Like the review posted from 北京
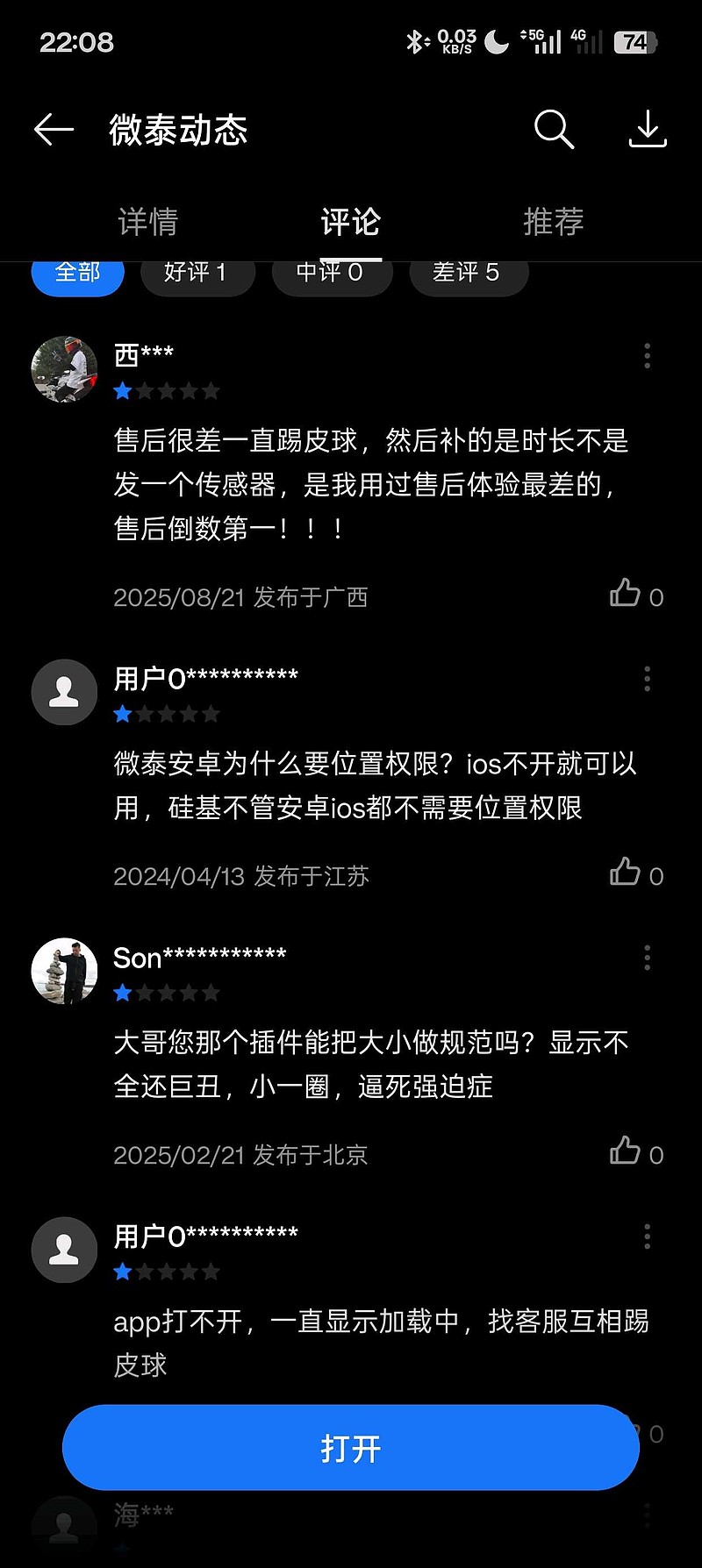The image size is (702, 1568). (x=636, y=1153)
